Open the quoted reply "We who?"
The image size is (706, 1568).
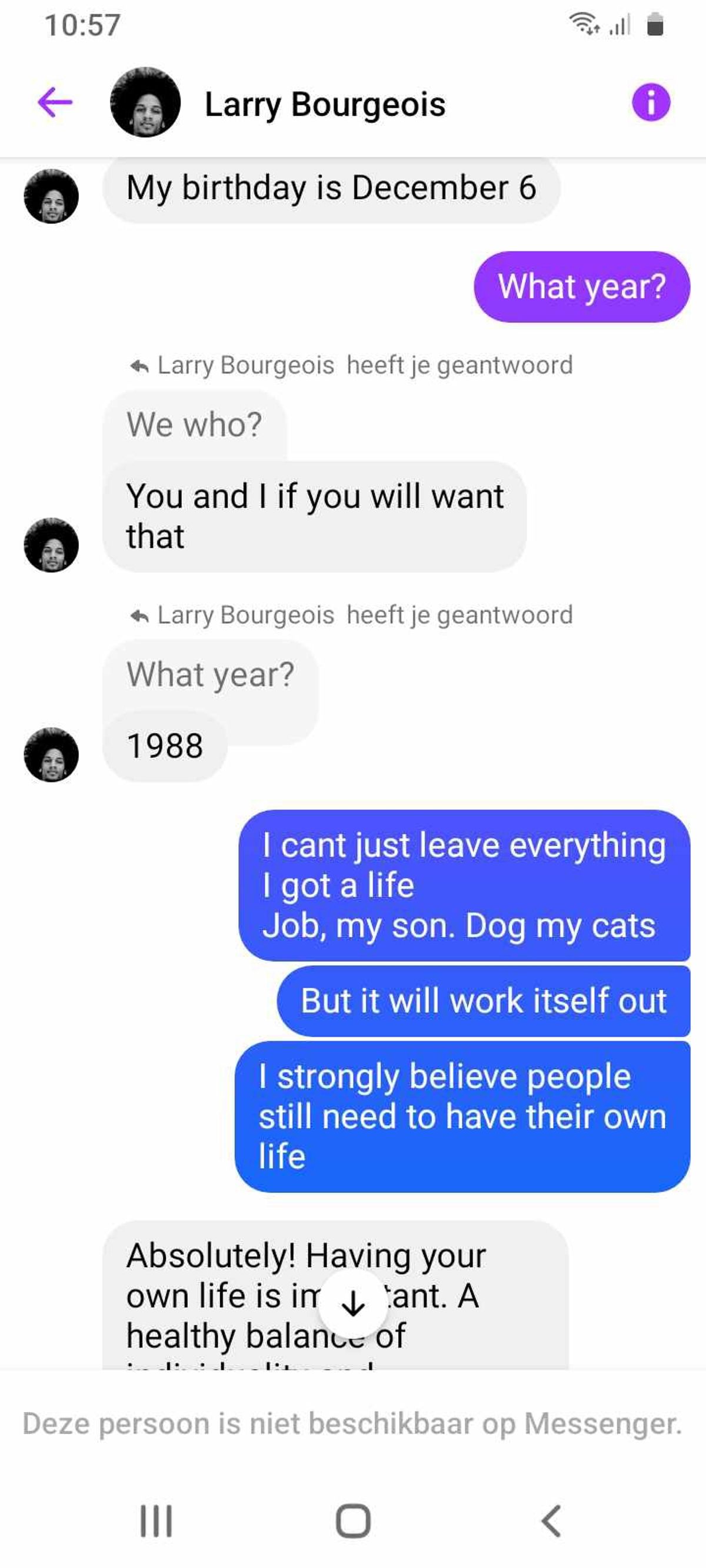tap(194, 425)
